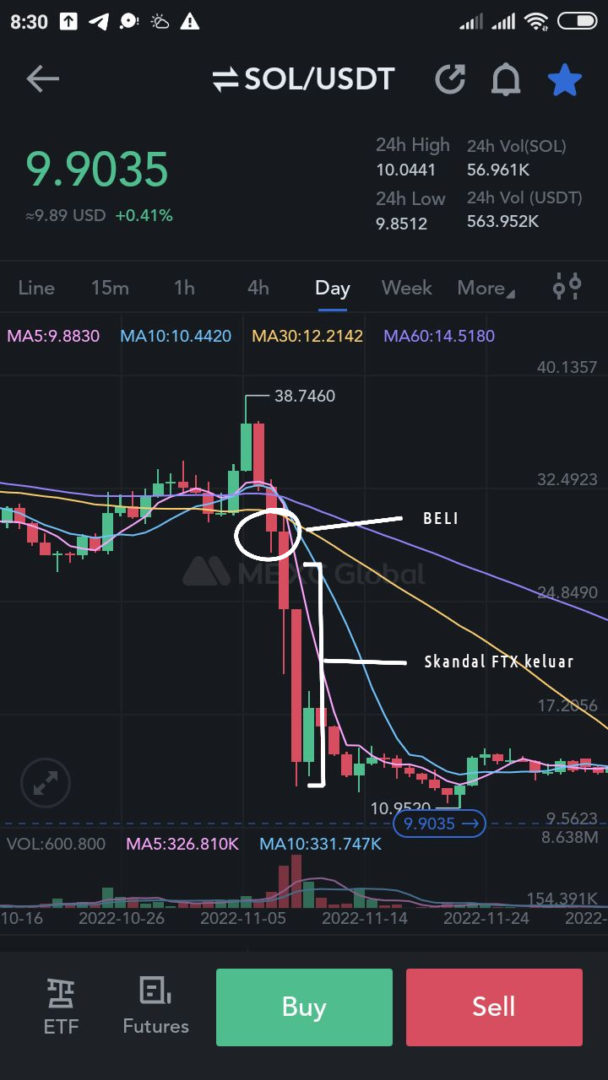Screen dimensions: 608x1080
Task: Tap the green Buy button
Action: coord(304,1007)
